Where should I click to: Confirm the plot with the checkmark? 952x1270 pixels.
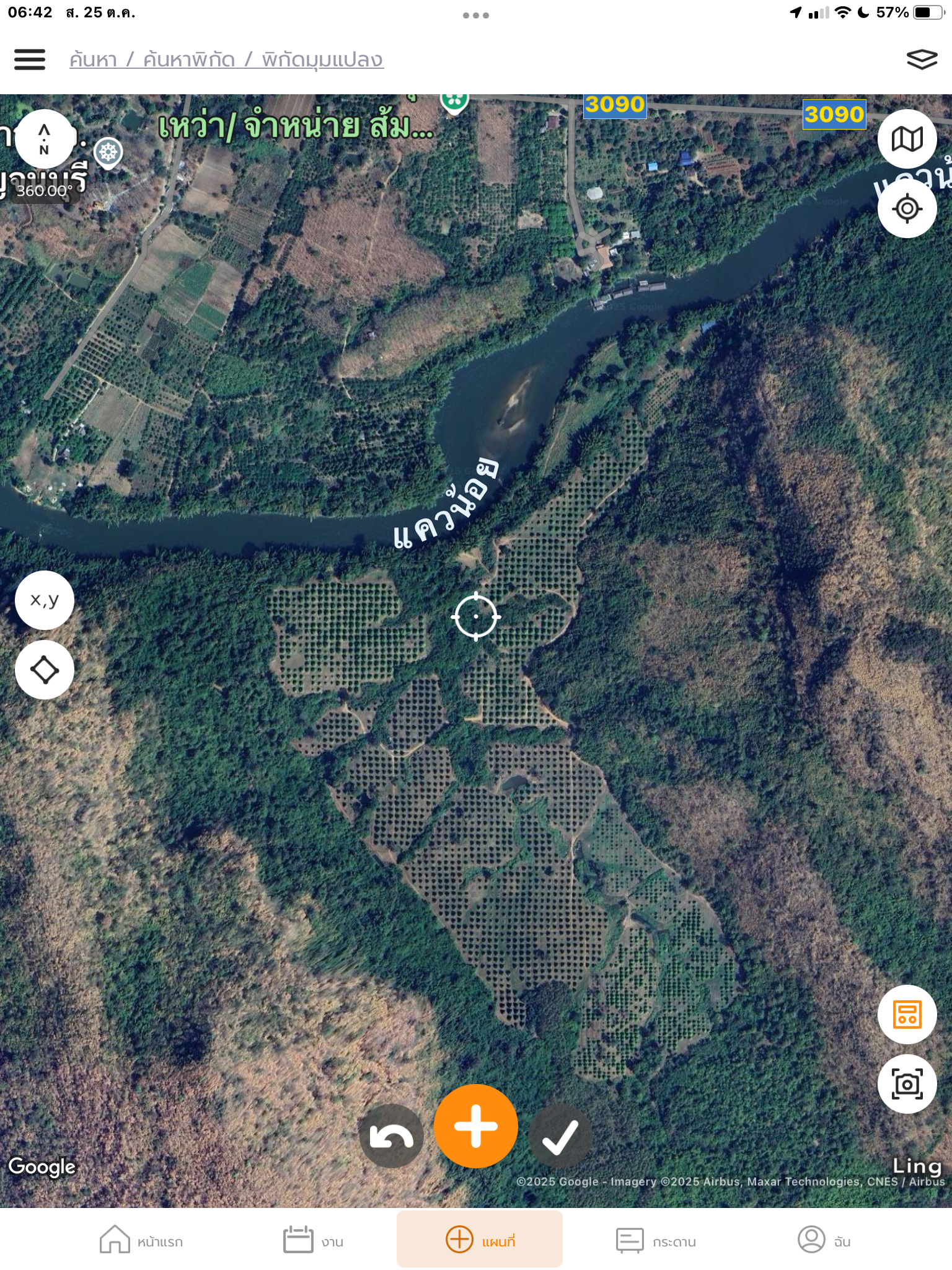point(560,1136)
